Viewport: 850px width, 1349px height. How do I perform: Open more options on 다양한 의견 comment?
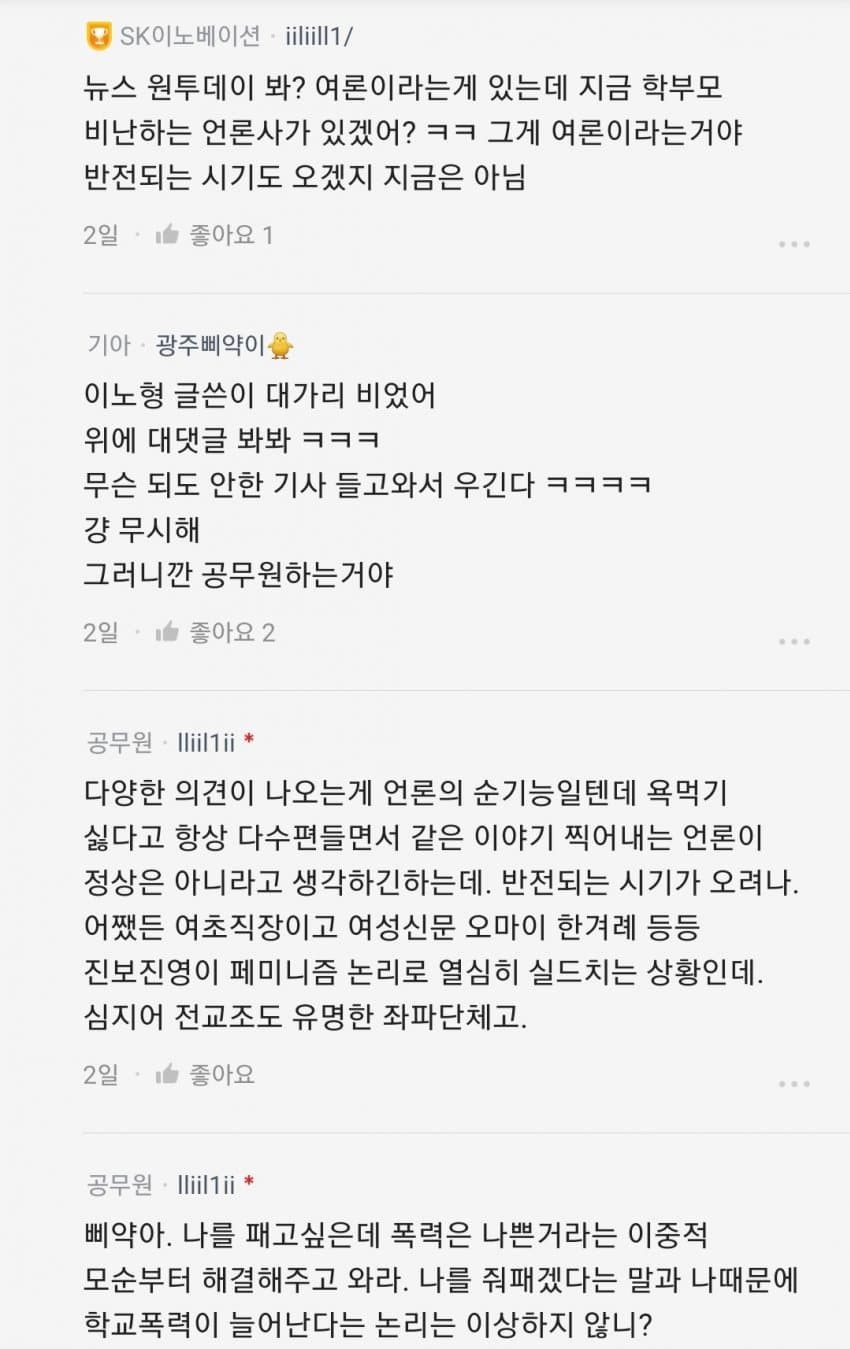[x=794, y=1083]
